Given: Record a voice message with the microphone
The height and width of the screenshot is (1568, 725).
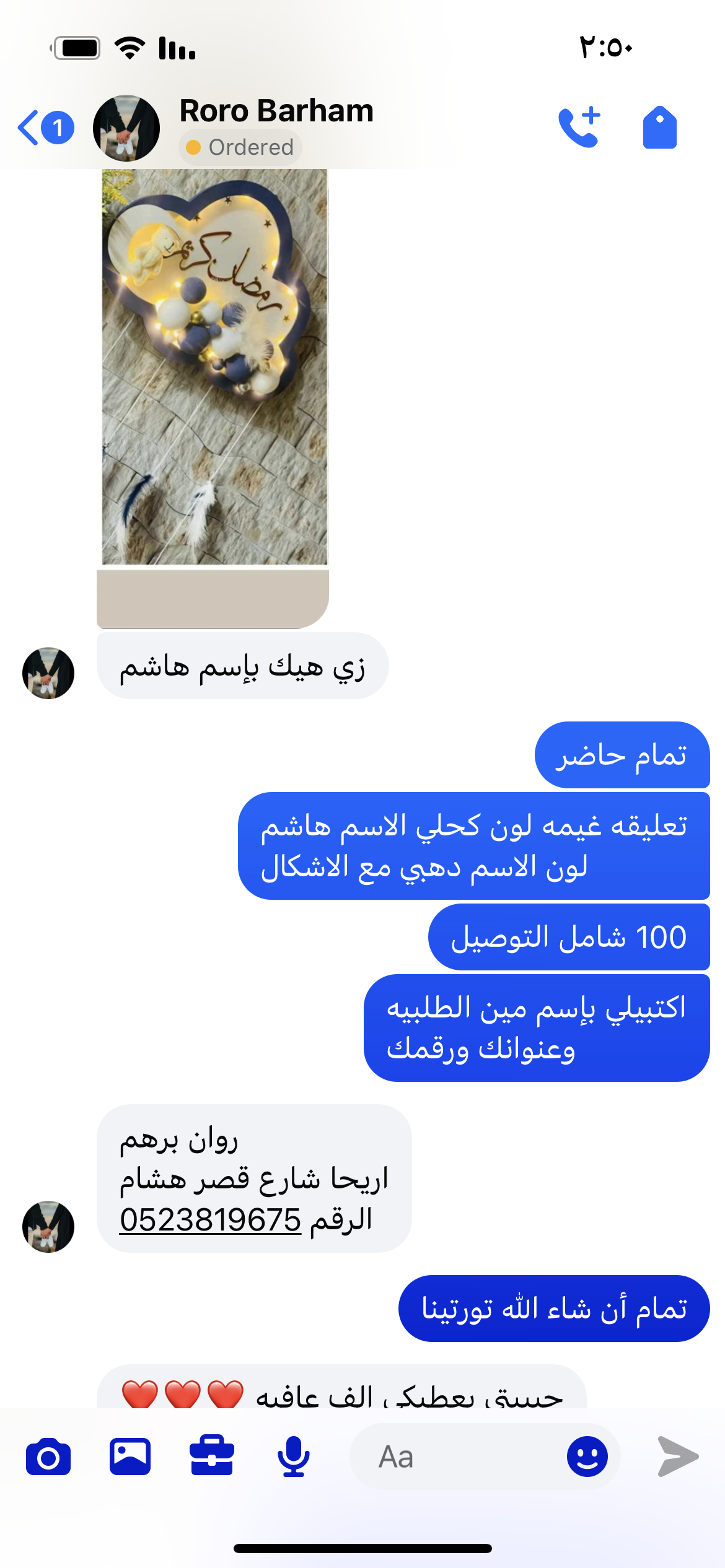Looking at the screenshot, I should coord(293,1457).
